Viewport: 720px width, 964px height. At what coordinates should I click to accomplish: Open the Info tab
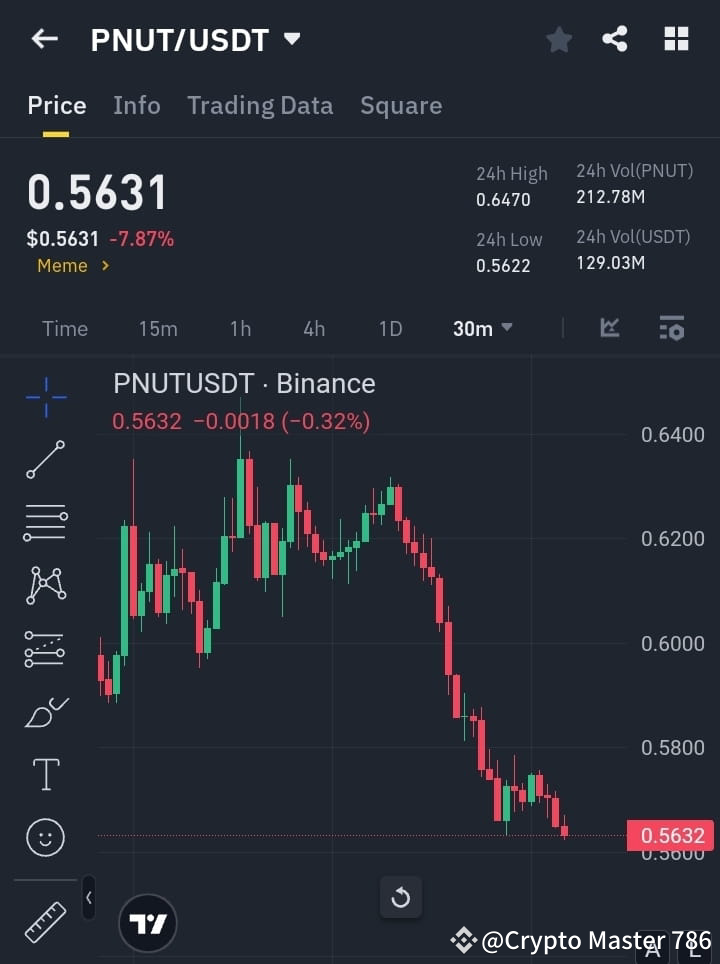pyautogui.click(x=137, y=105)
